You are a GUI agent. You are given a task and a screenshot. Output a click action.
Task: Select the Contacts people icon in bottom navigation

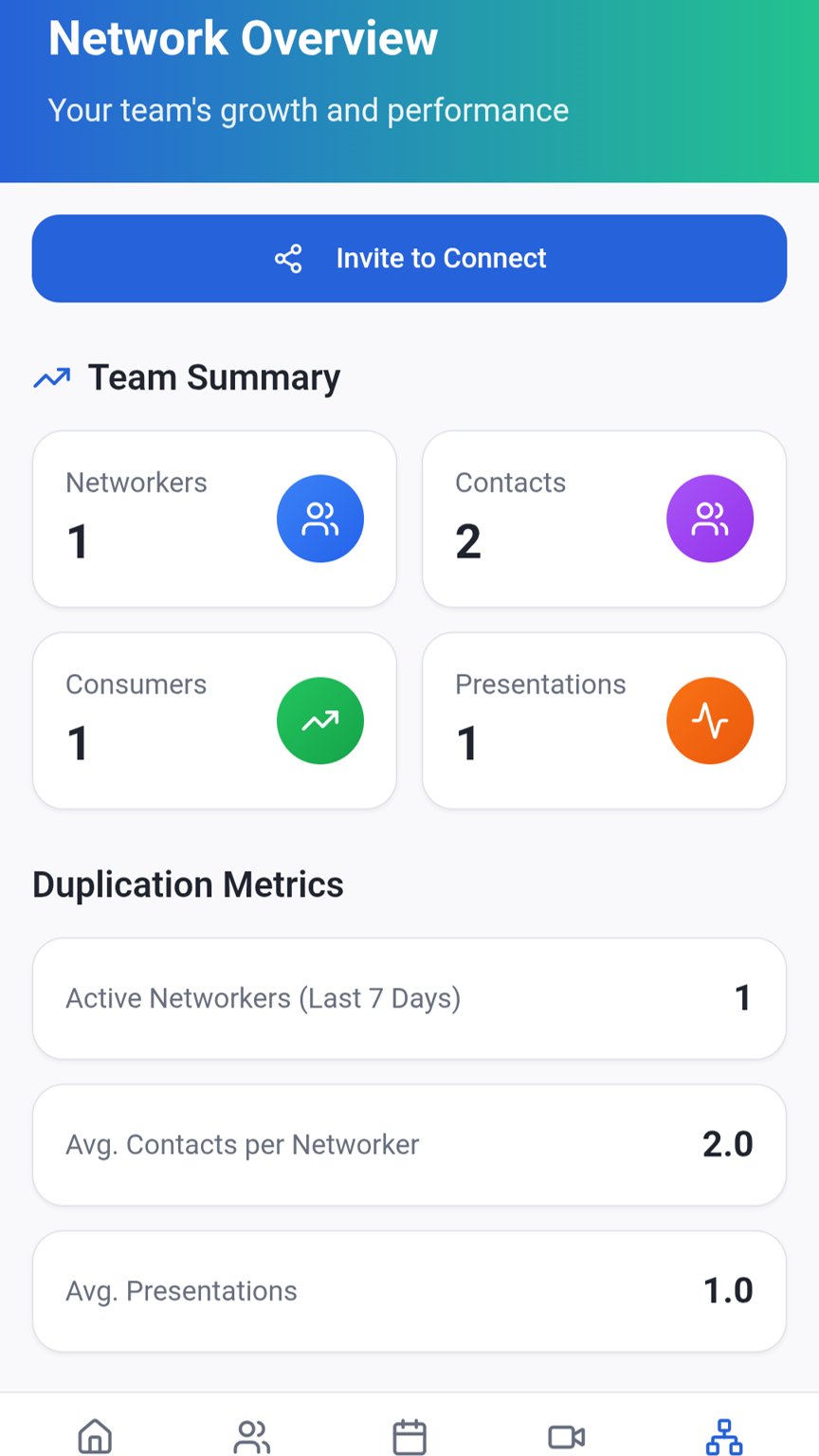point(251,1434)
